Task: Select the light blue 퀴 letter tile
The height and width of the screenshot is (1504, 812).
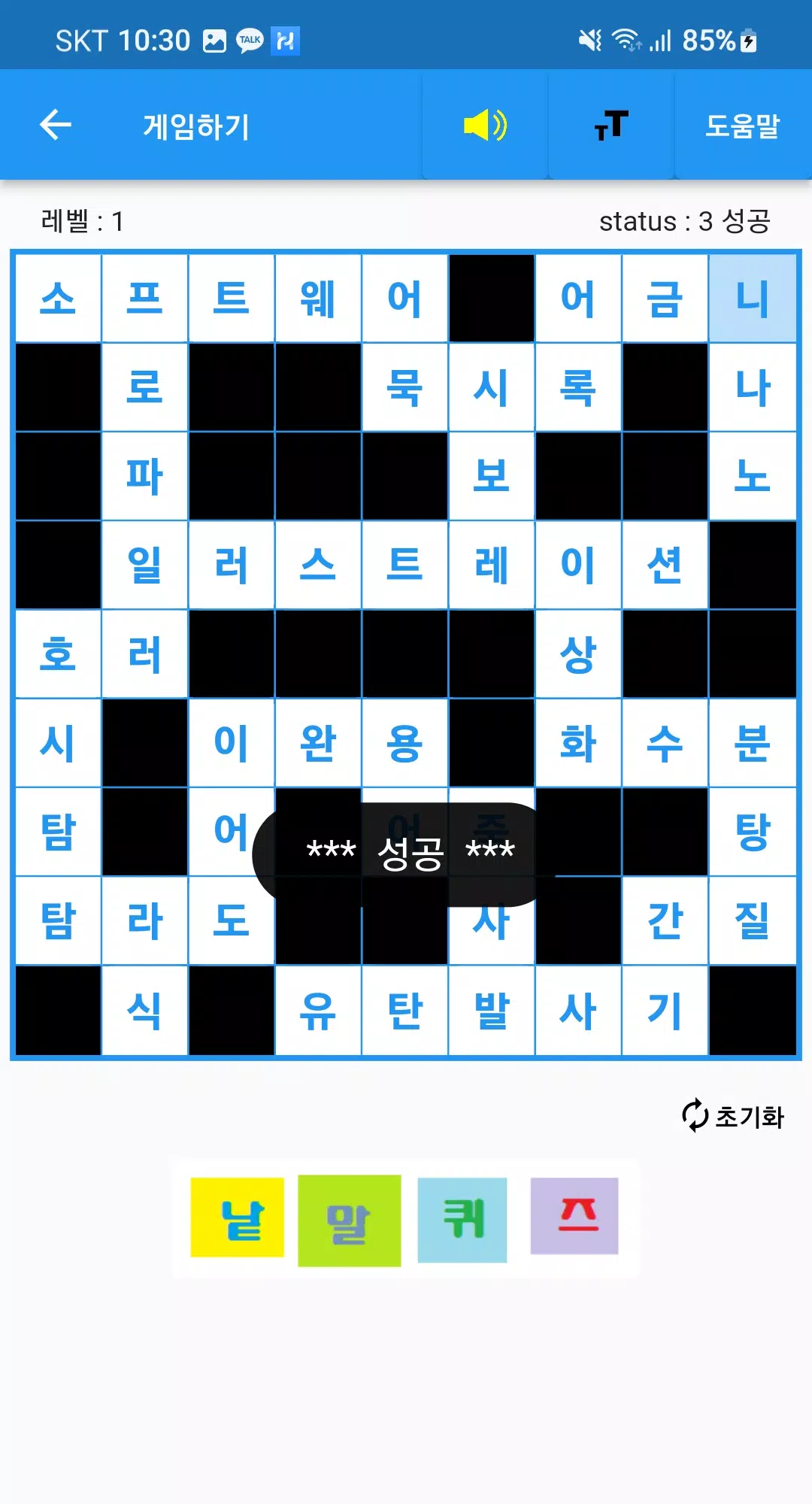Action: coord(462,1219)
